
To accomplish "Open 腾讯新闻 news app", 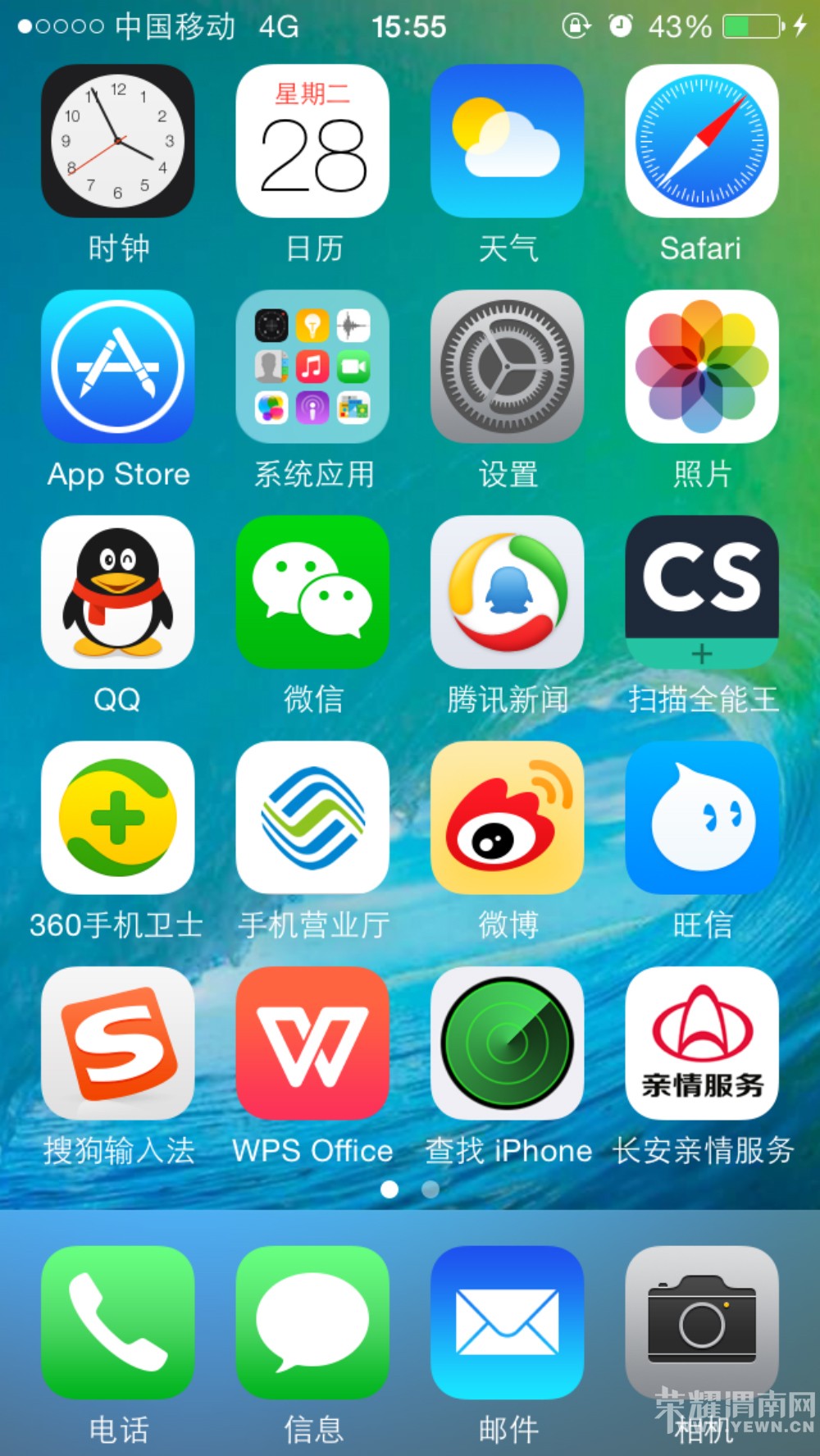I will 507,592.
